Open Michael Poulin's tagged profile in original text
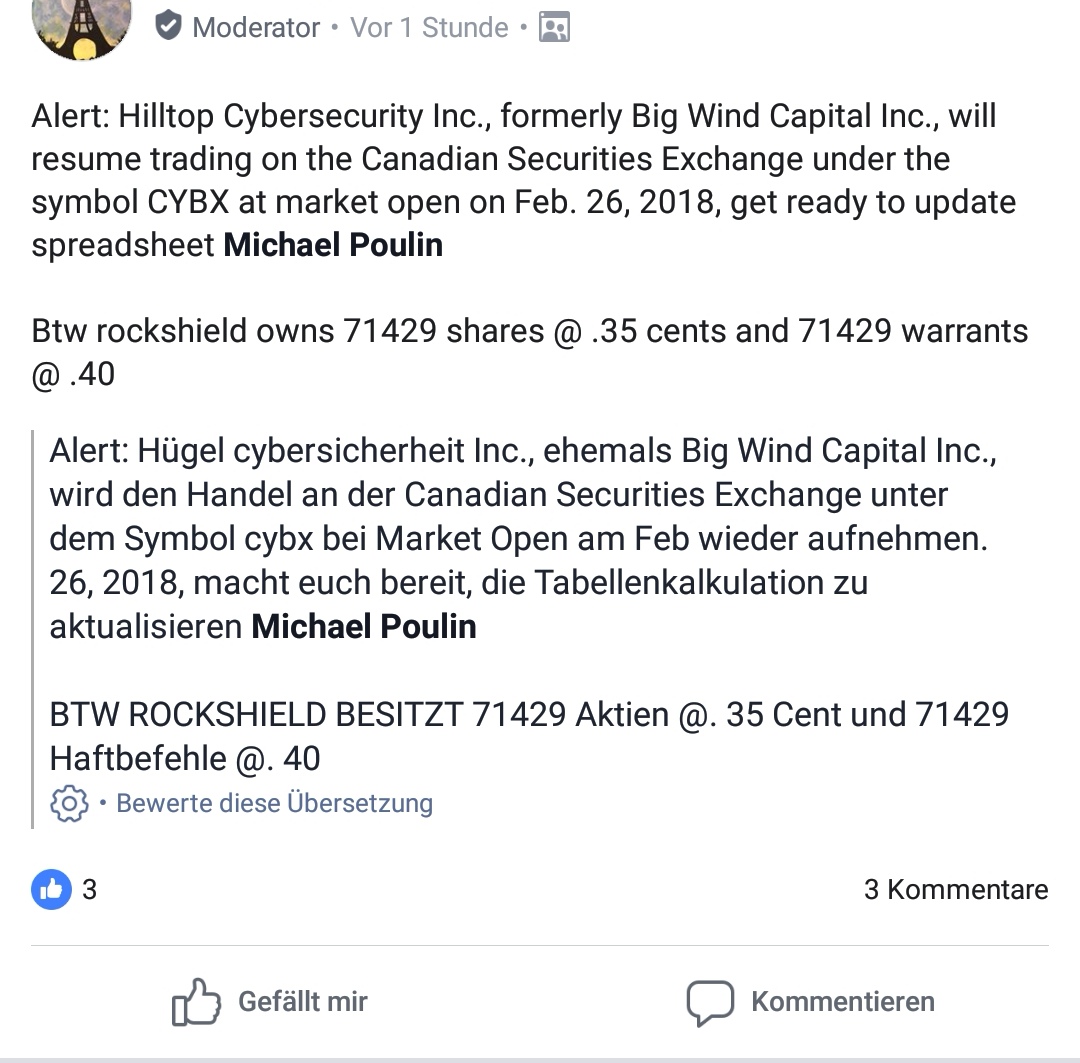The width and height of the screenshot is (1080, 1063). [332, 245]
